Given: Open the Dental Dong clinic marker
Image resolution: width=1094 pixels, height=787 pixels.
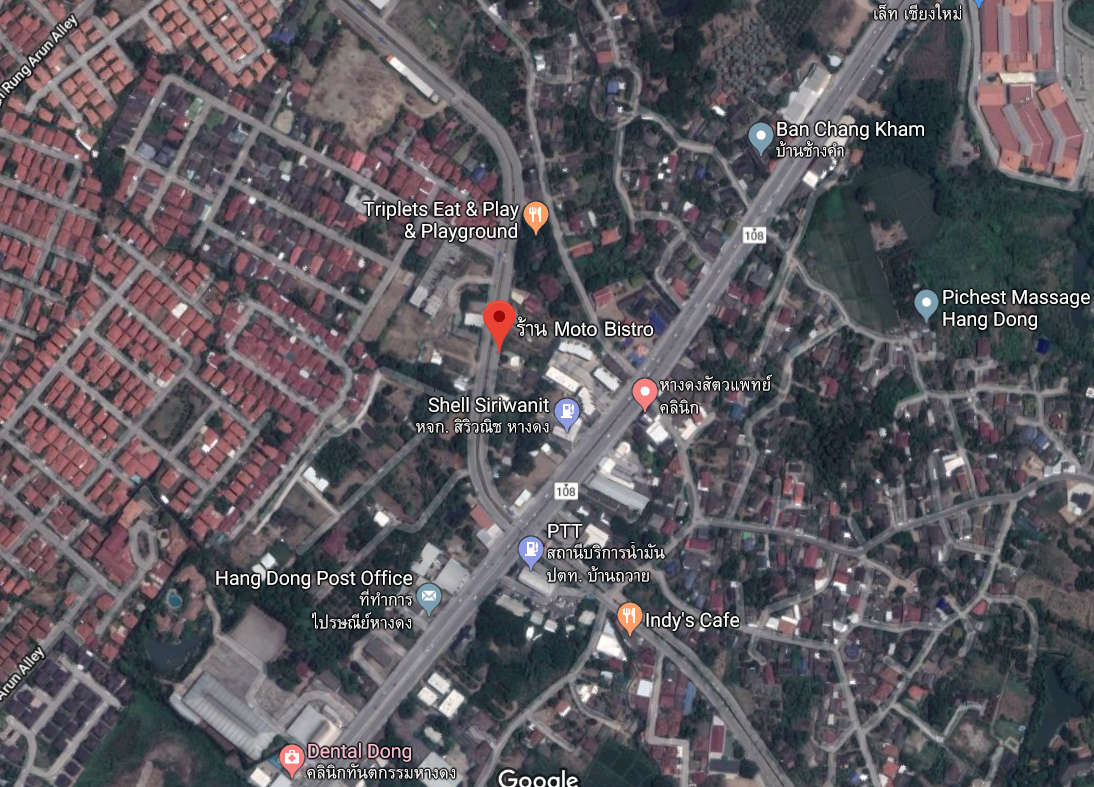Looking at the screenshot, I should 291,757.
